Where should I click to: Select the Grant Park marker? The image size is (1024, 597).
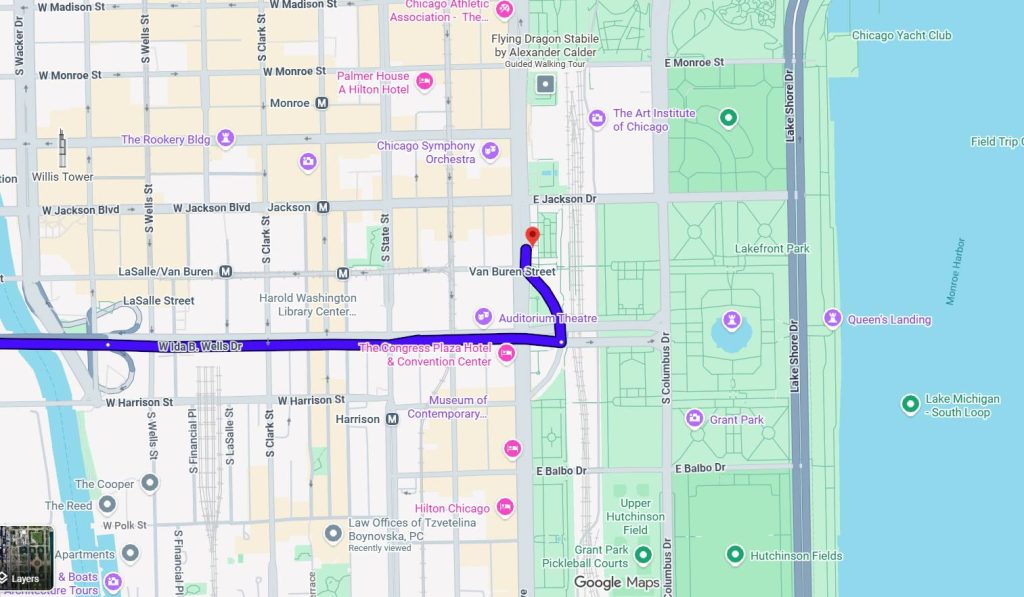tap(694, 419)
